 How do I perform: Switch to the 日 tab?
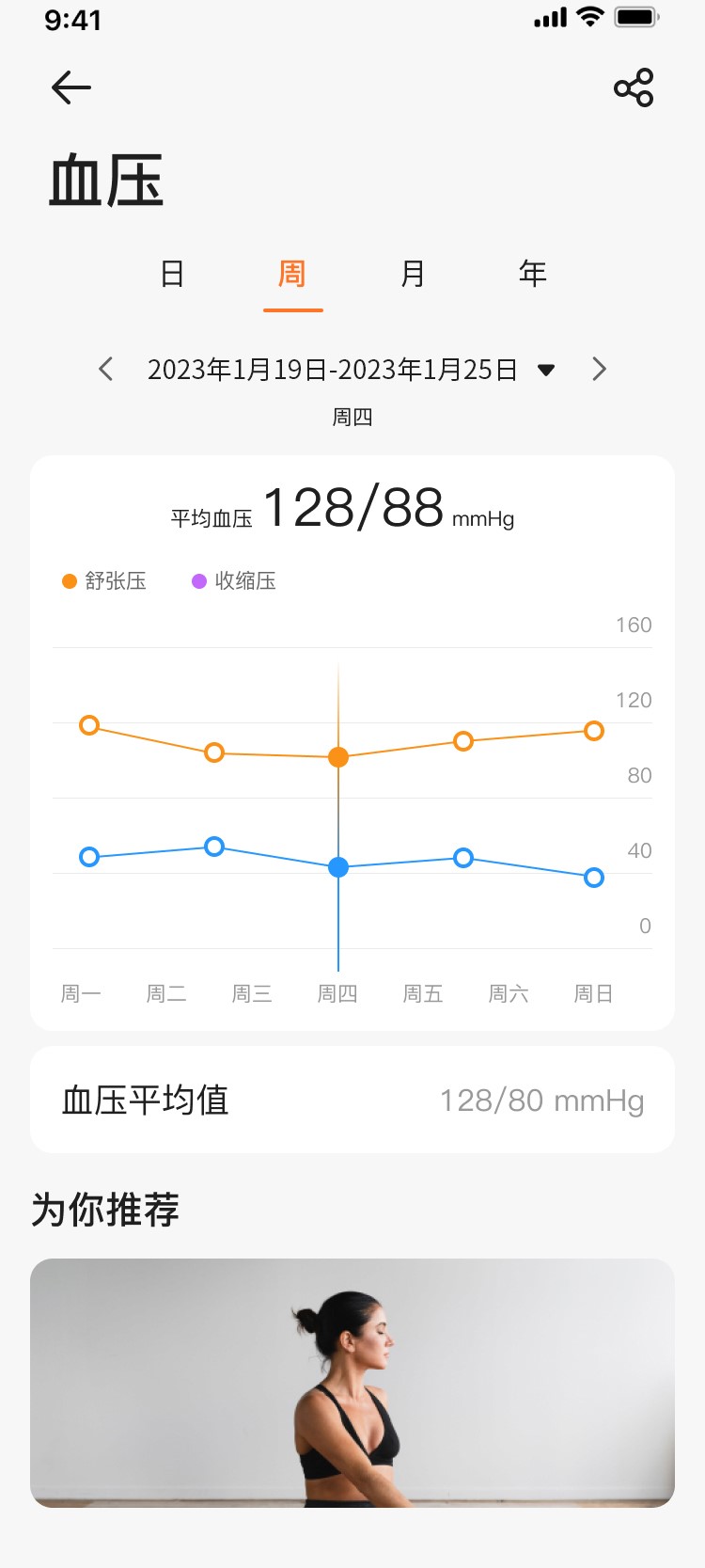(x=172, y=274)
